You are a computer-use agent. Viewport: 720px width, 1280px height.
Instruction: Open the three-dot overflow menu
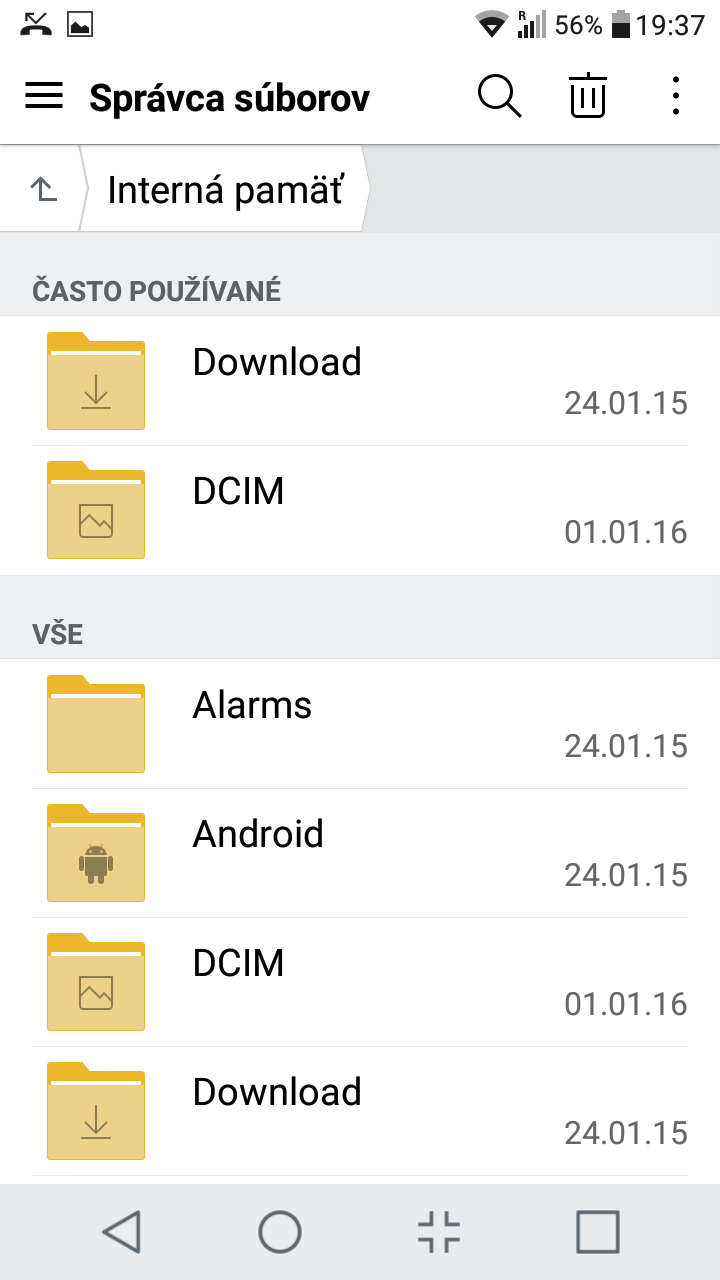point(676,97)
